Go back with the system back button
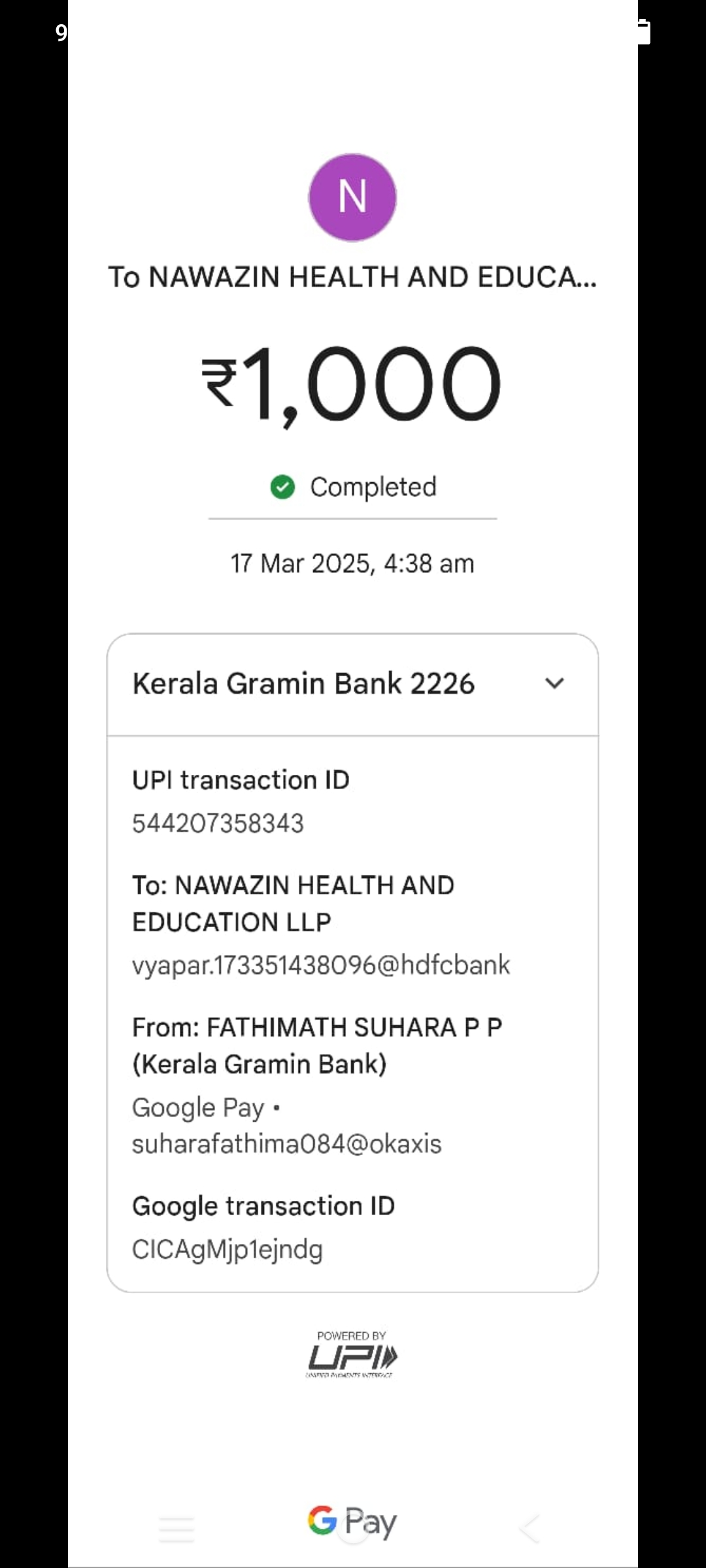The width and height of the screenshot is (706, 1568). pos(529,1529)
